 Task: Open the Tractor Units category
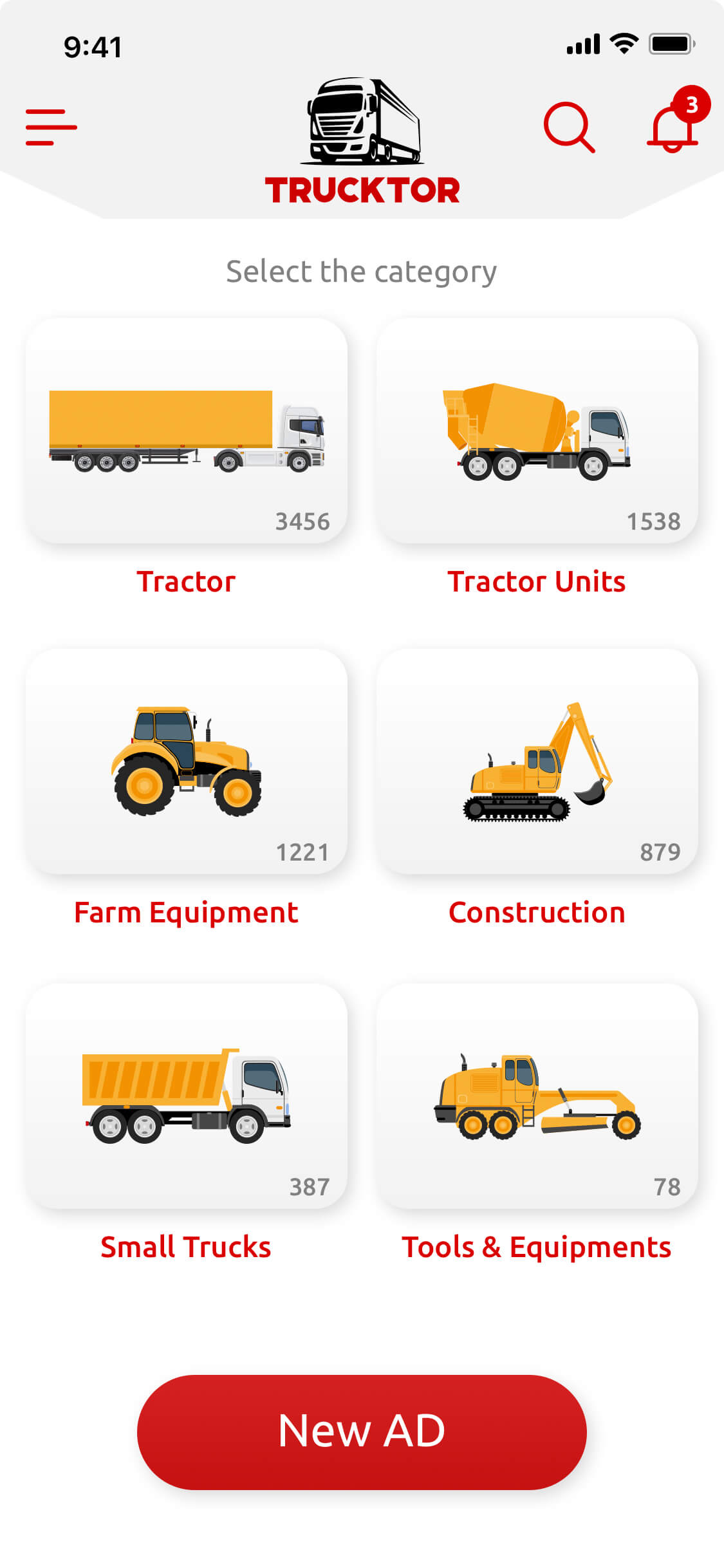[537, 431]
